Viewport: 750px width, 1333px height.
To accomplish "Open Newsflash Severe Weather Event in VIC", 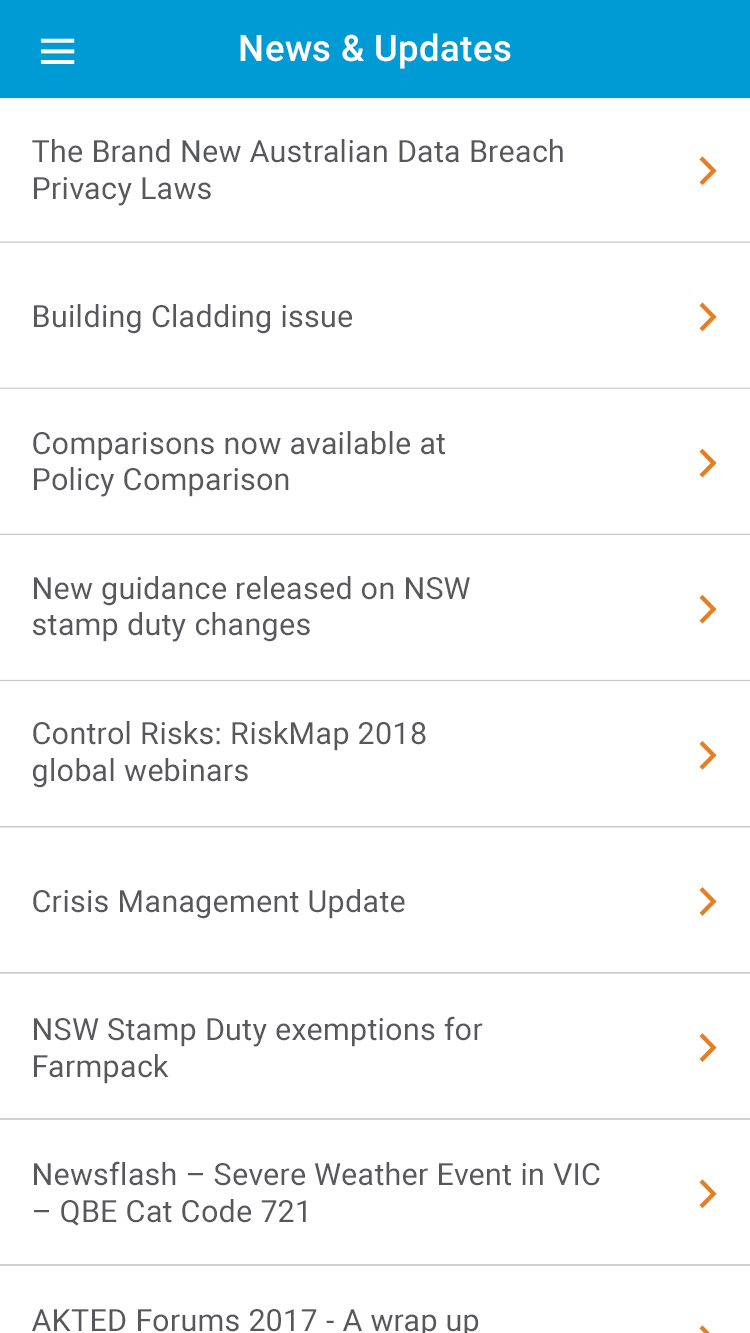I will (375, 1192).
